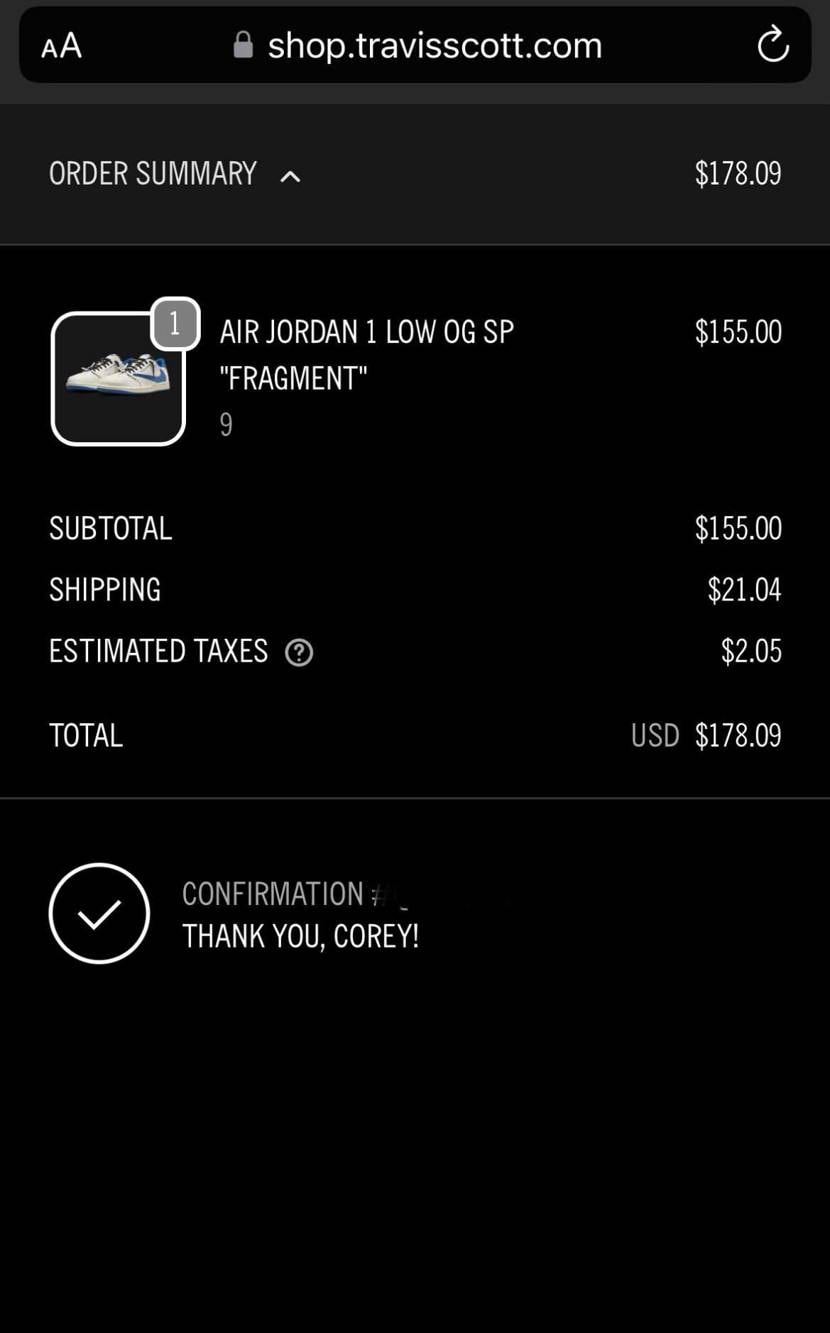830x1333 pixels.
Task: Show info about estimated taxes
Action: pos(299,653)
